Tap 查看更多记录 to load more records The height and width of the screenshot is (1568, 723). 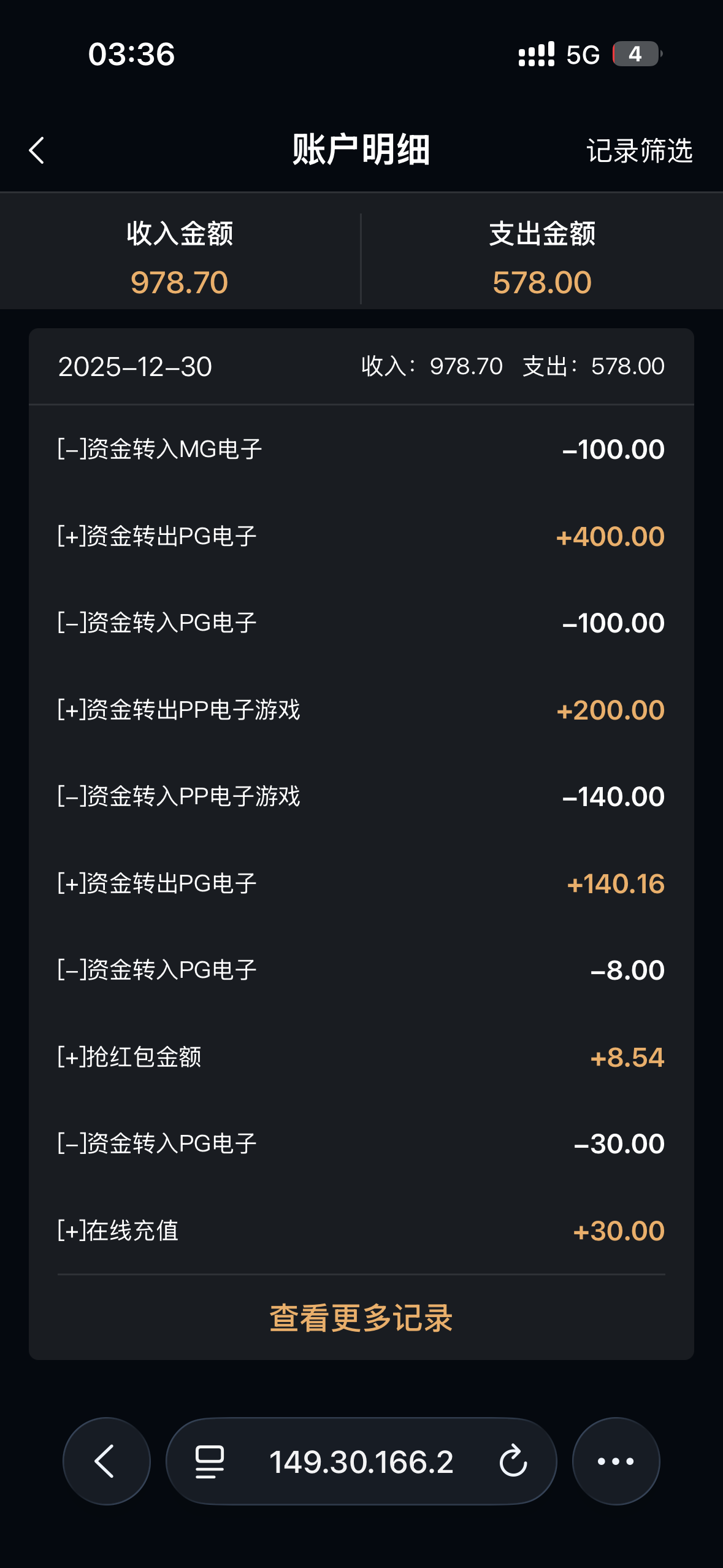(x=361, y=1318)
